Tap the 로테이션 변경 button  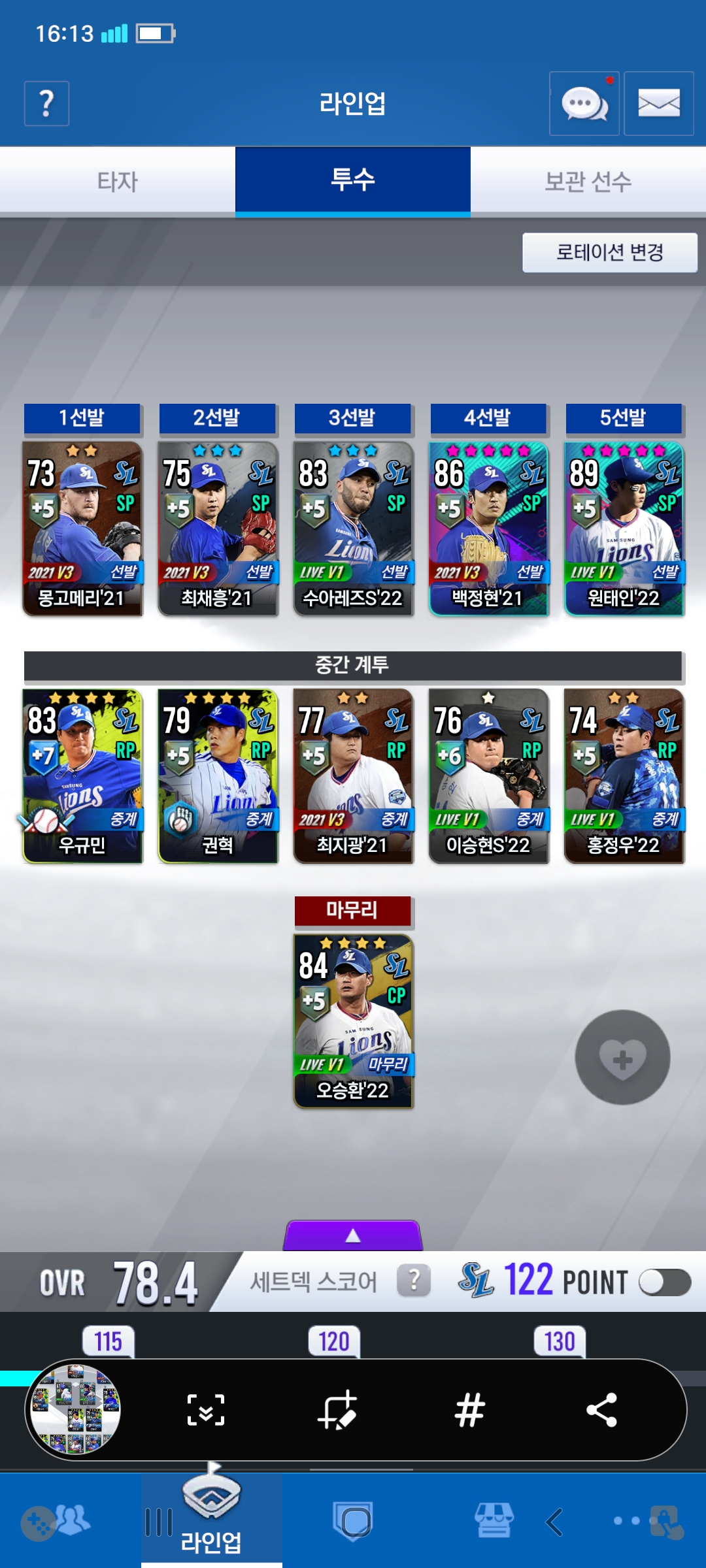pos(609,252)
